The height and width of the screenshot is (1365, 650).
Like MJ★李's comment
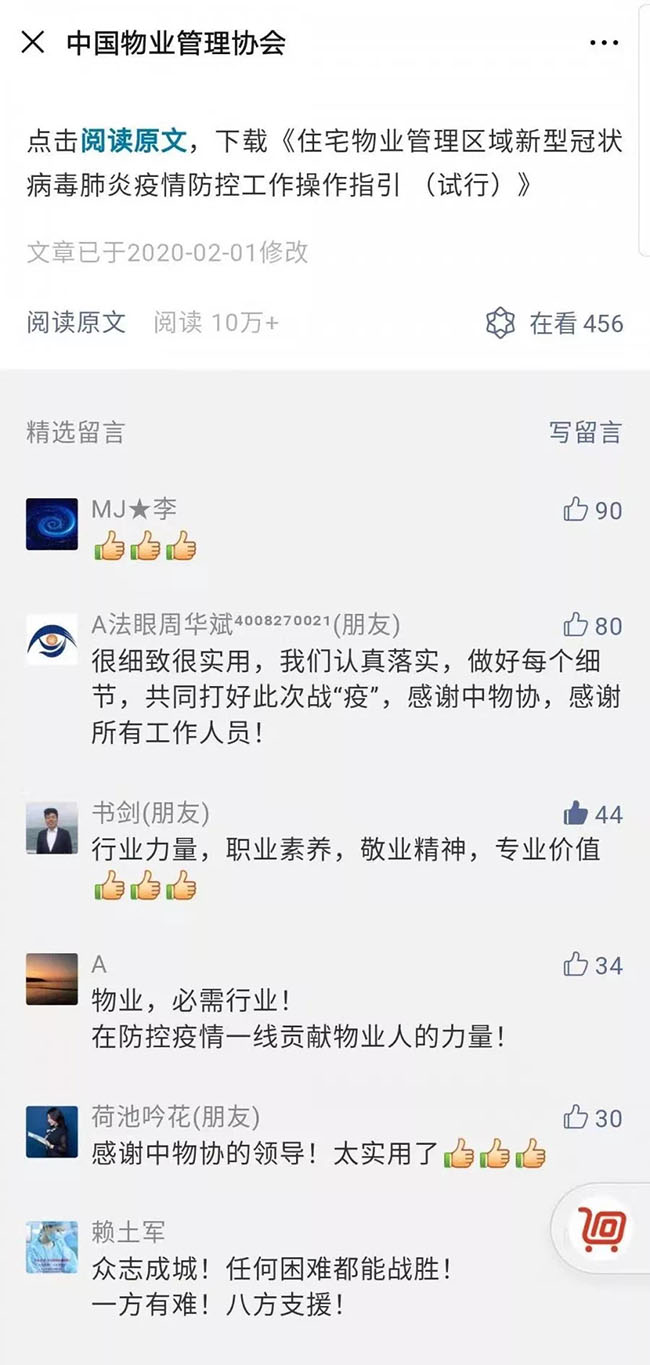(577, 510)
